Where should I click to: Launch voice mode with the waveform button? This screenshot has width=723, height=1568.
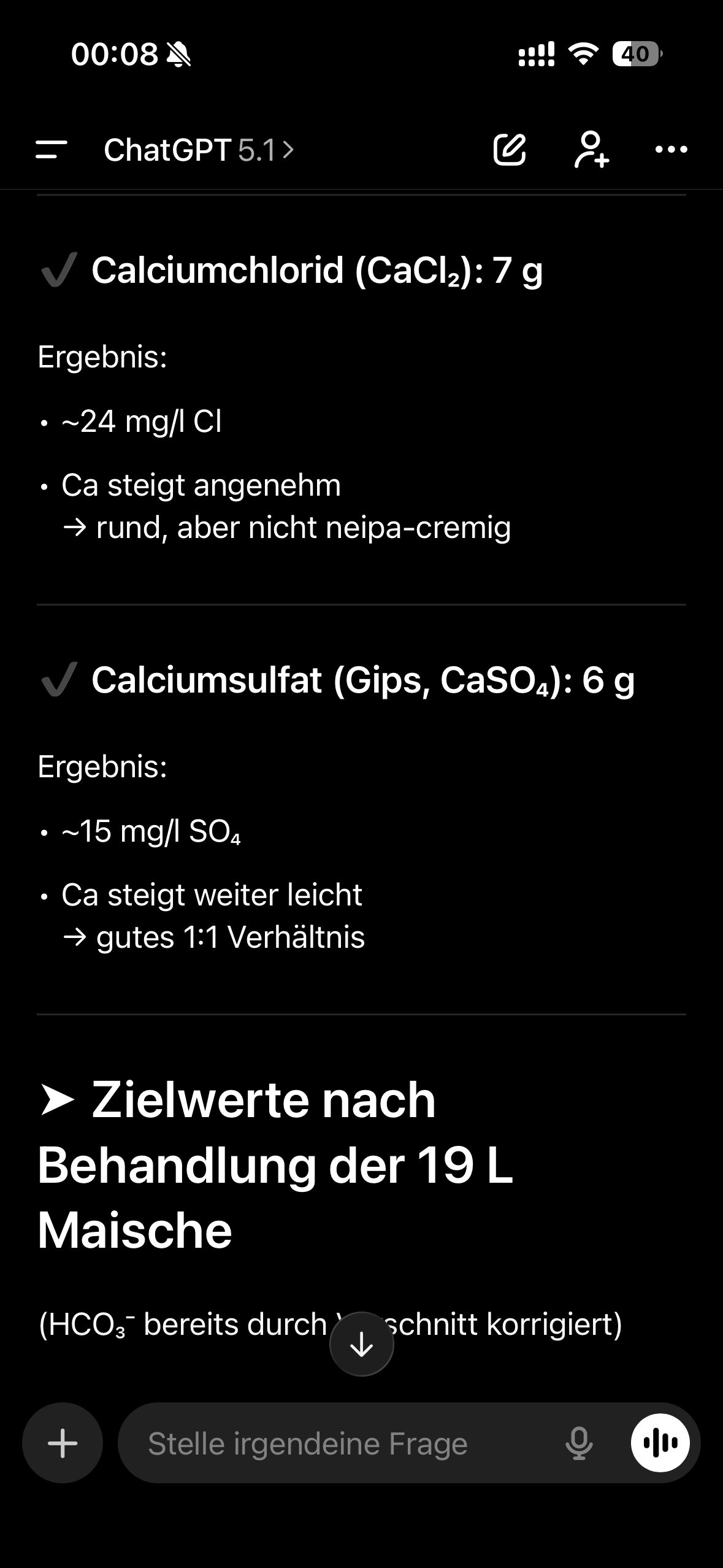coord(660,1443)
